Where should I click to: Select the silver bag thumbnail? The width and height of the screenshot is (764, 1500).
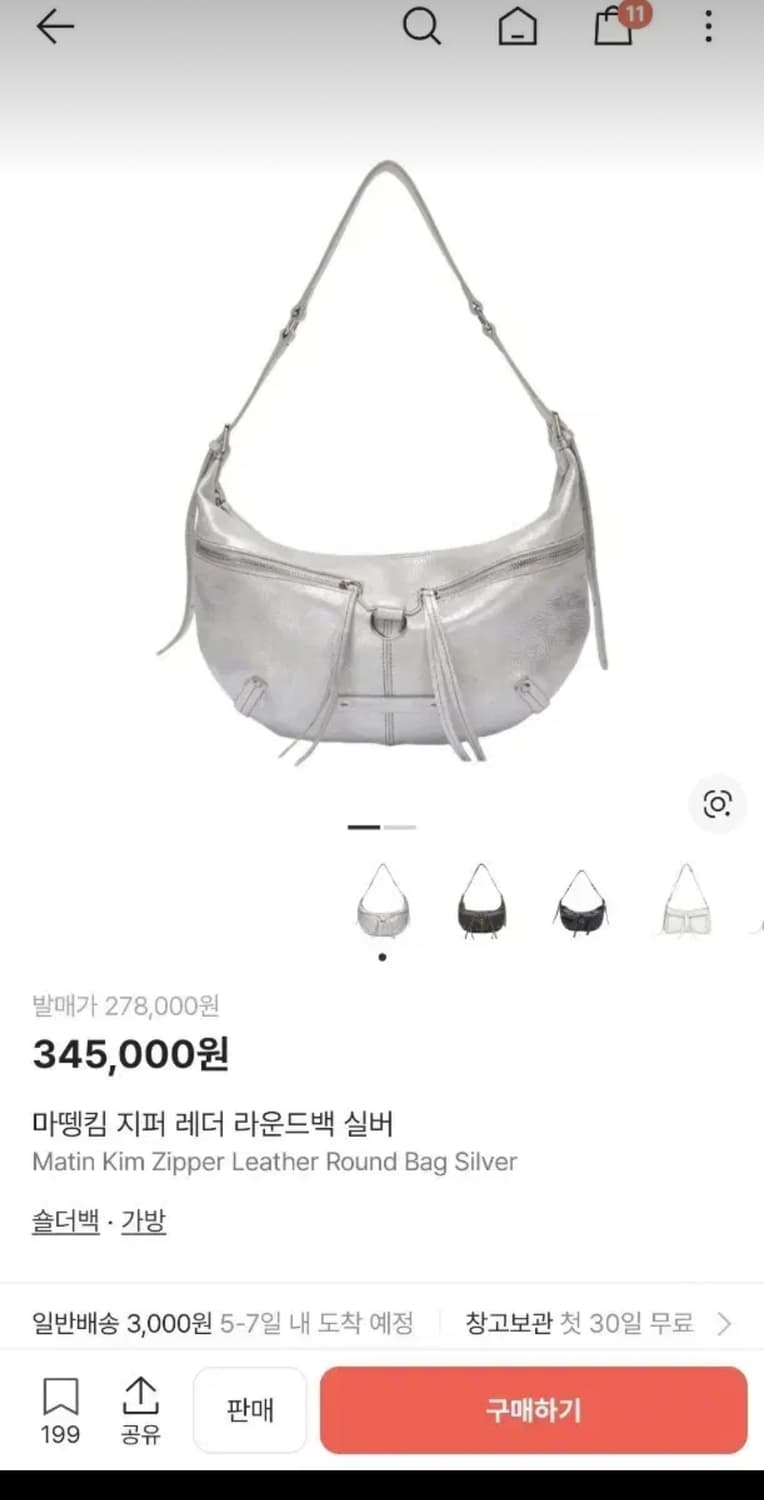[x=383, y=900]
